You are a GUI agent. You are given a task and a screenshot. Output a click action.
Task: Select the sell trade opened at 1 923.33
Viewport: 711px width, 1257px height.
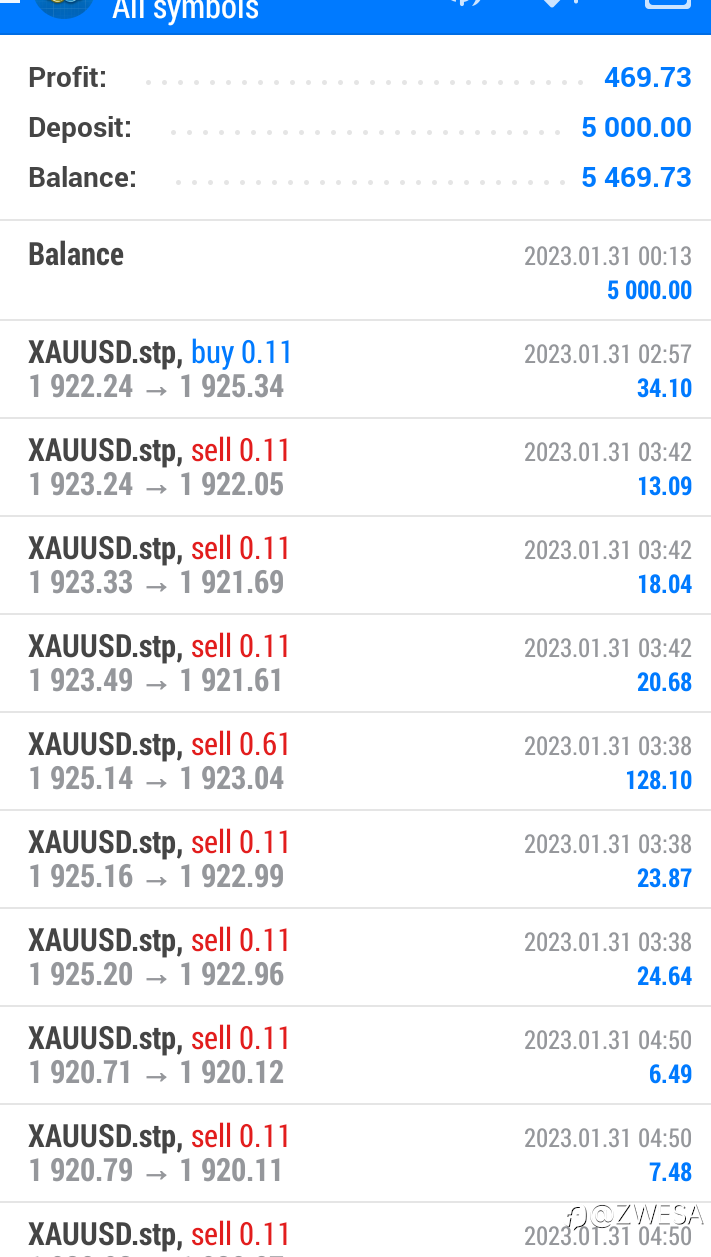pyautogui.click(x=355, y=566)
